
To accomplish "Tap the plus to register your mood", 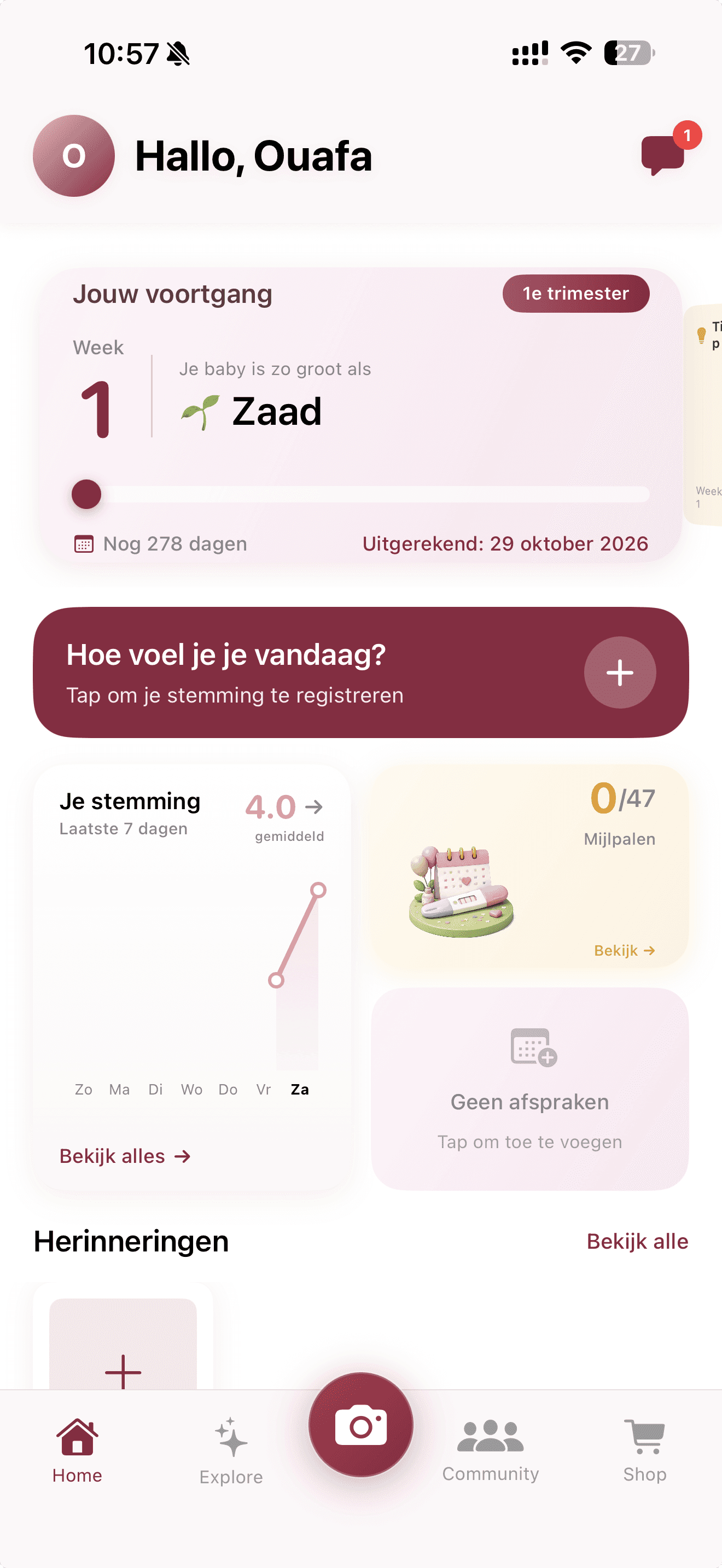I will [x=620, y=672].
